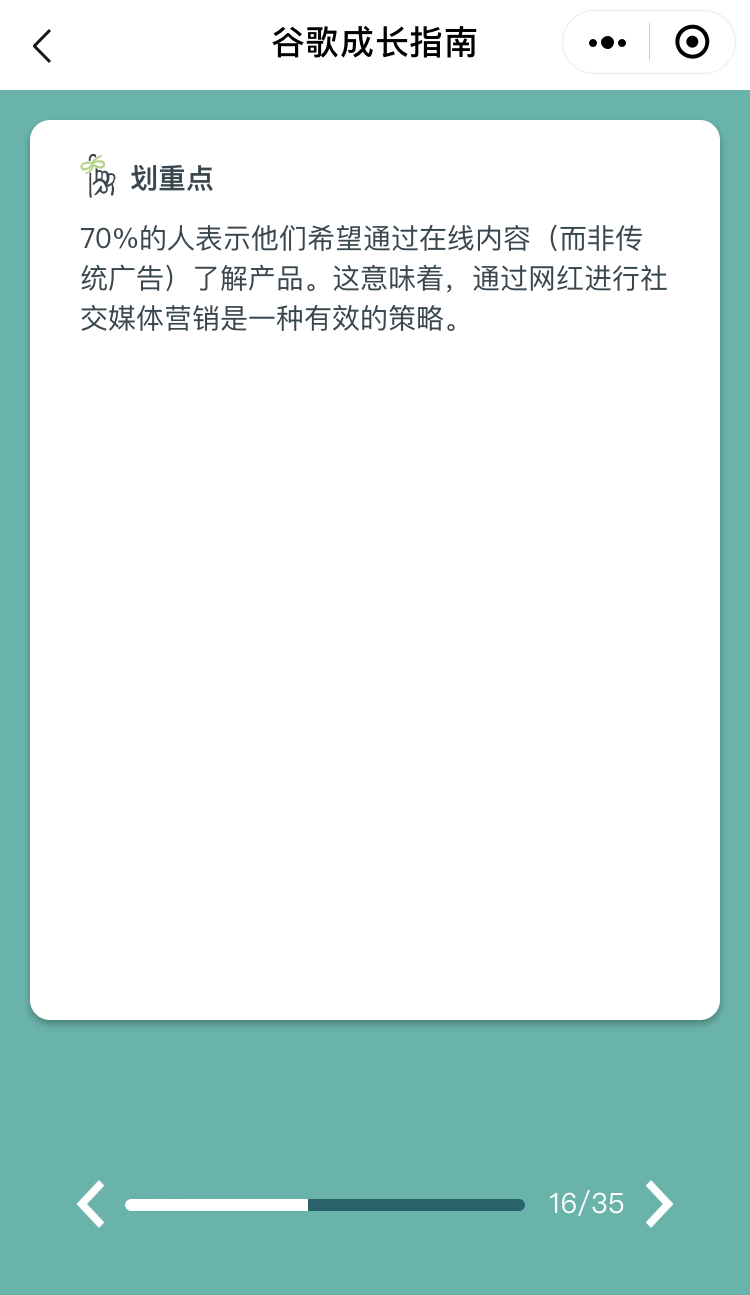Go back from 谷歌成长指南 page
The height and width of the screenshot is (1295, 750).
pos(42,46)
